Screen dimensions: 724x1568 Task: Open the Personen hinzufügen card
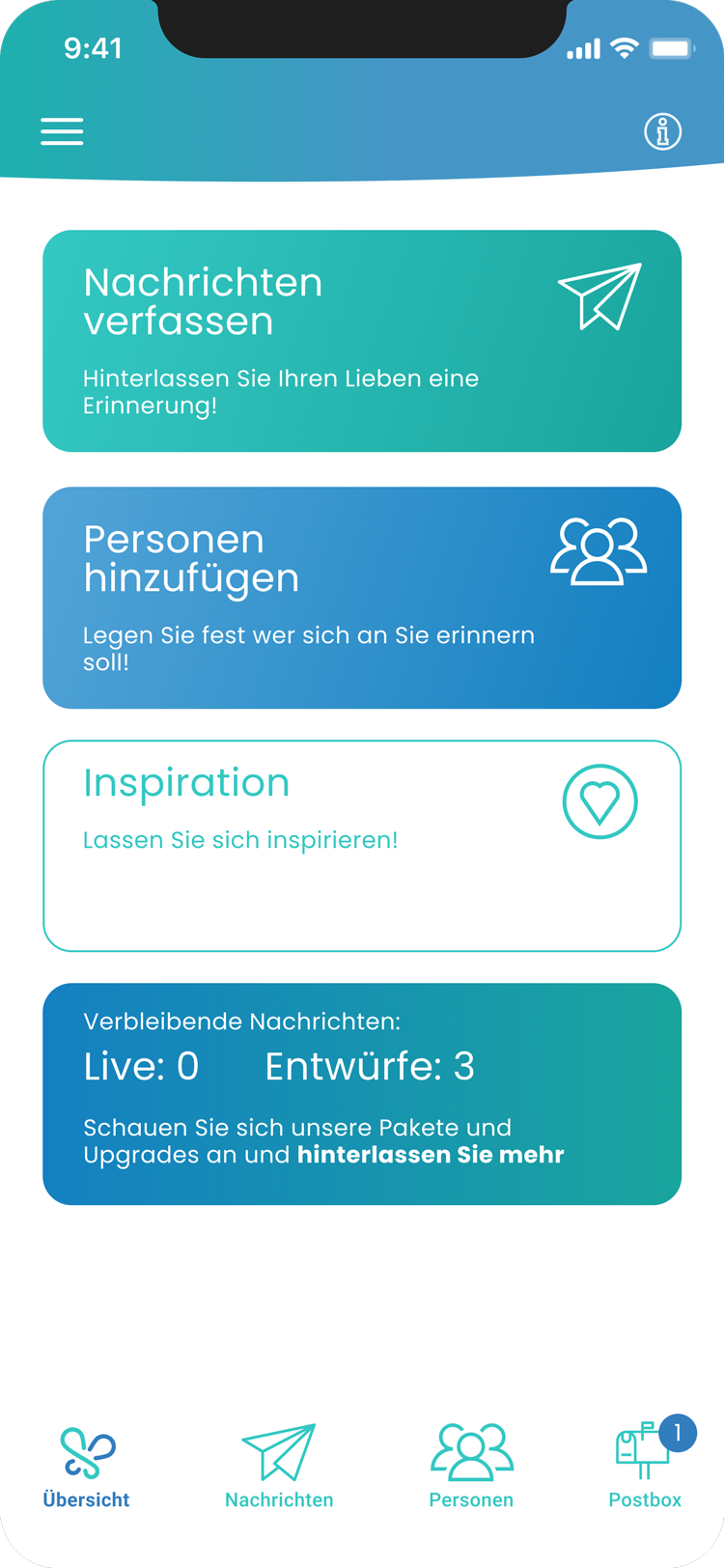click(x=362, y=598)
